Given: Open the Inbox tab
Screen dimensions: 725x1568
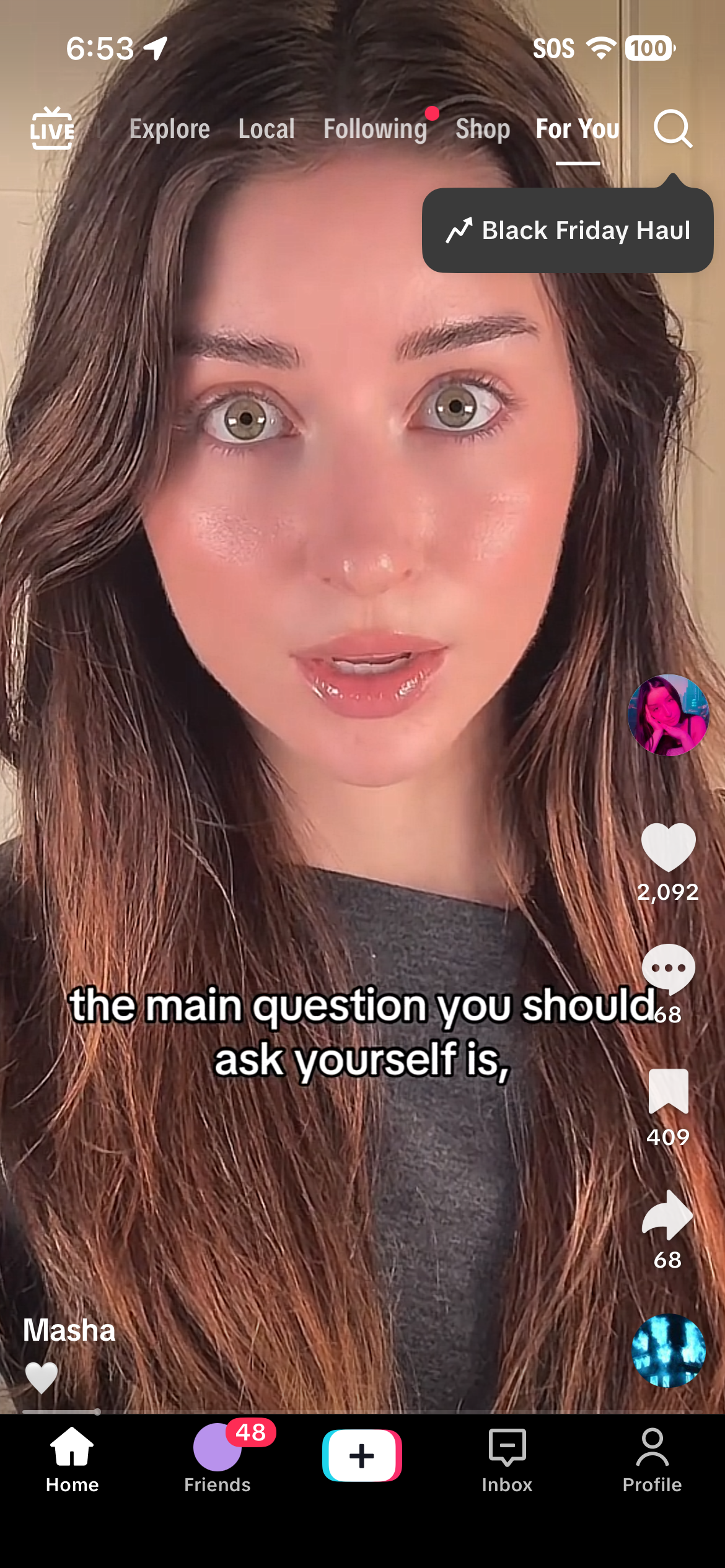Looking at the screenshot, I should tap(507, 1458).
